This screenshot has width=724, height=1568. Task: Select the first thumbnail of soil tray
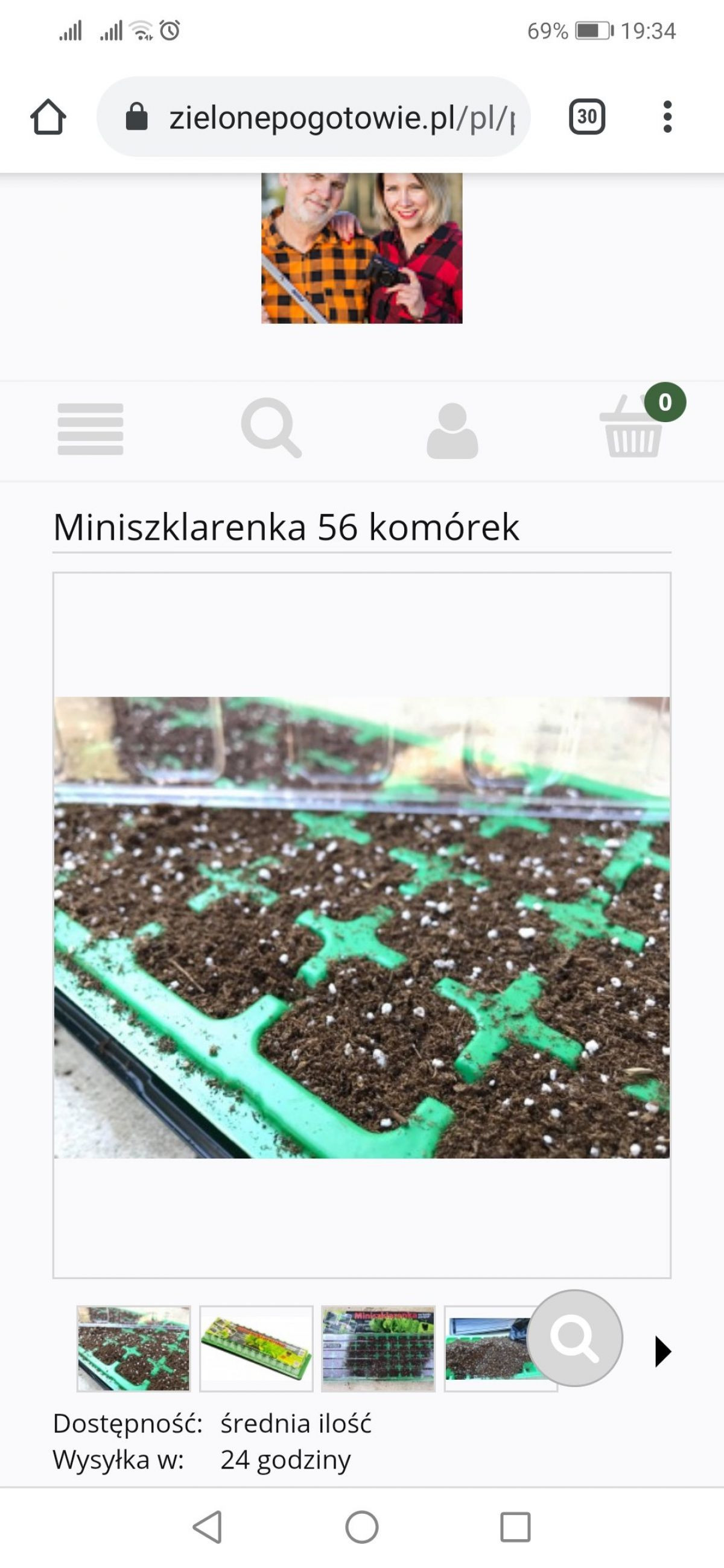point(133,1348)
